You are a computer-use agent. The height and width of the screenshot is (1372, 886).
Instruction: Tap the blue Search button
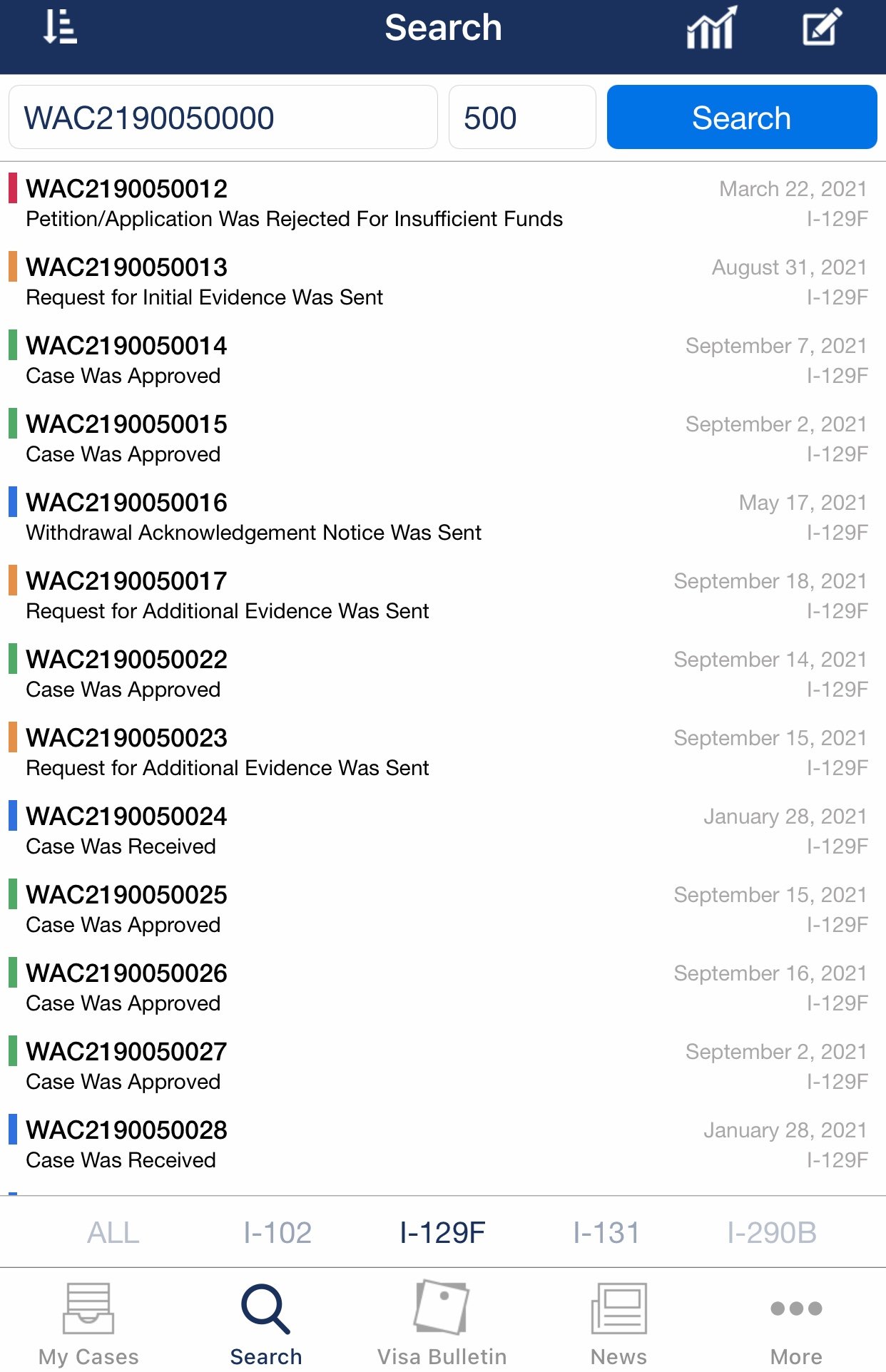coord(741,118)
